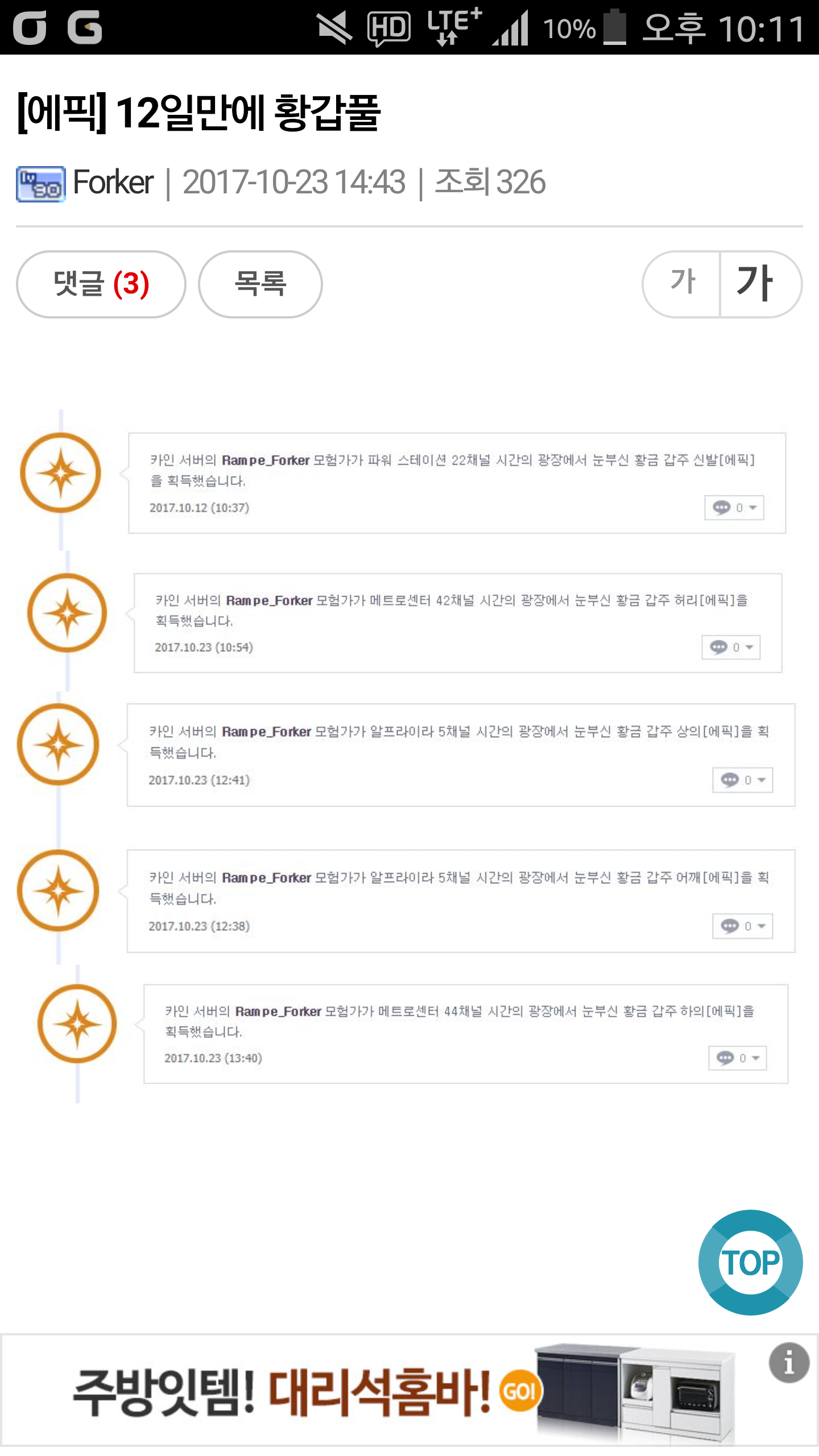This screenshot has height=1456, width=819.
Task: Open the 주방잇템 대리석홈바 ad banner
Action: (409, 1390)
